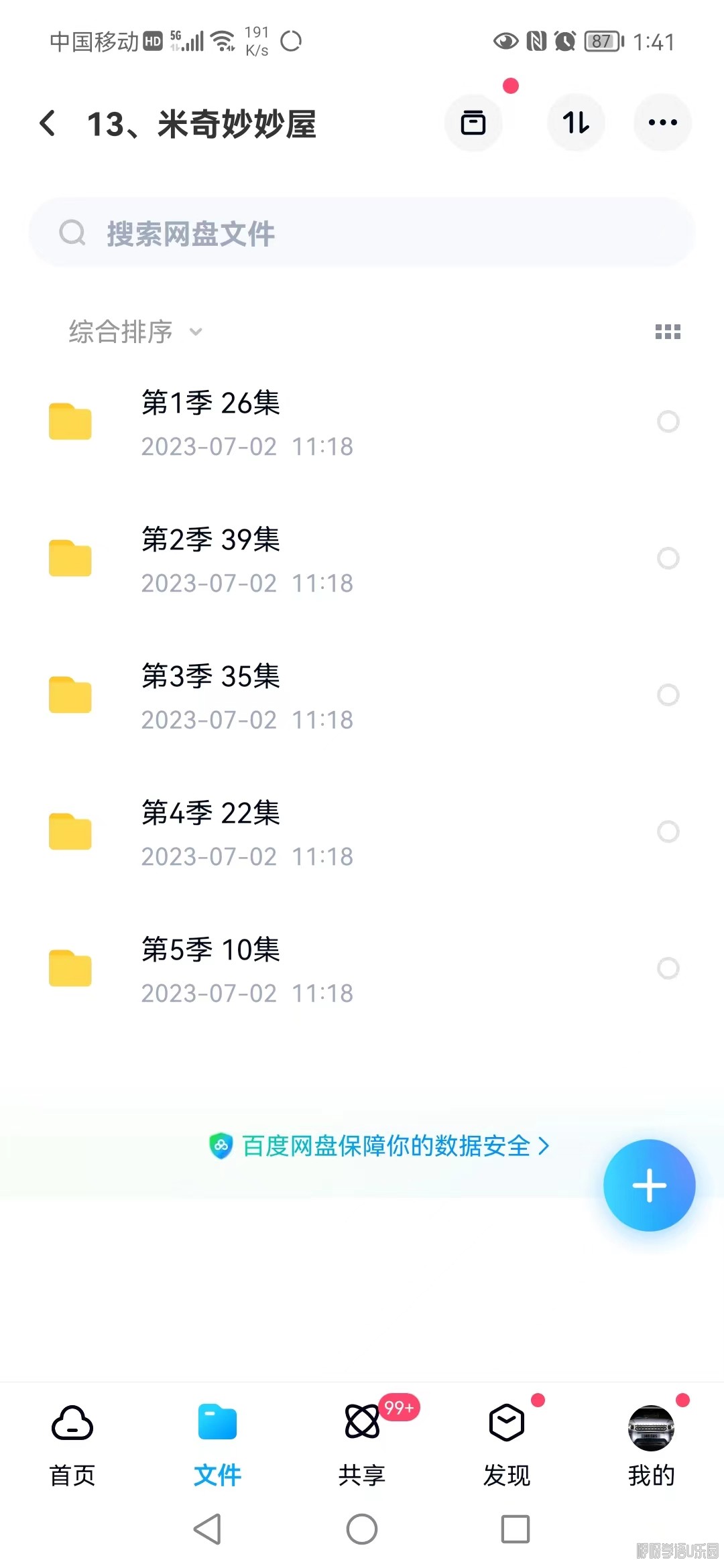Open the sort order icon
724x1568 pixels.
(576, 123)
